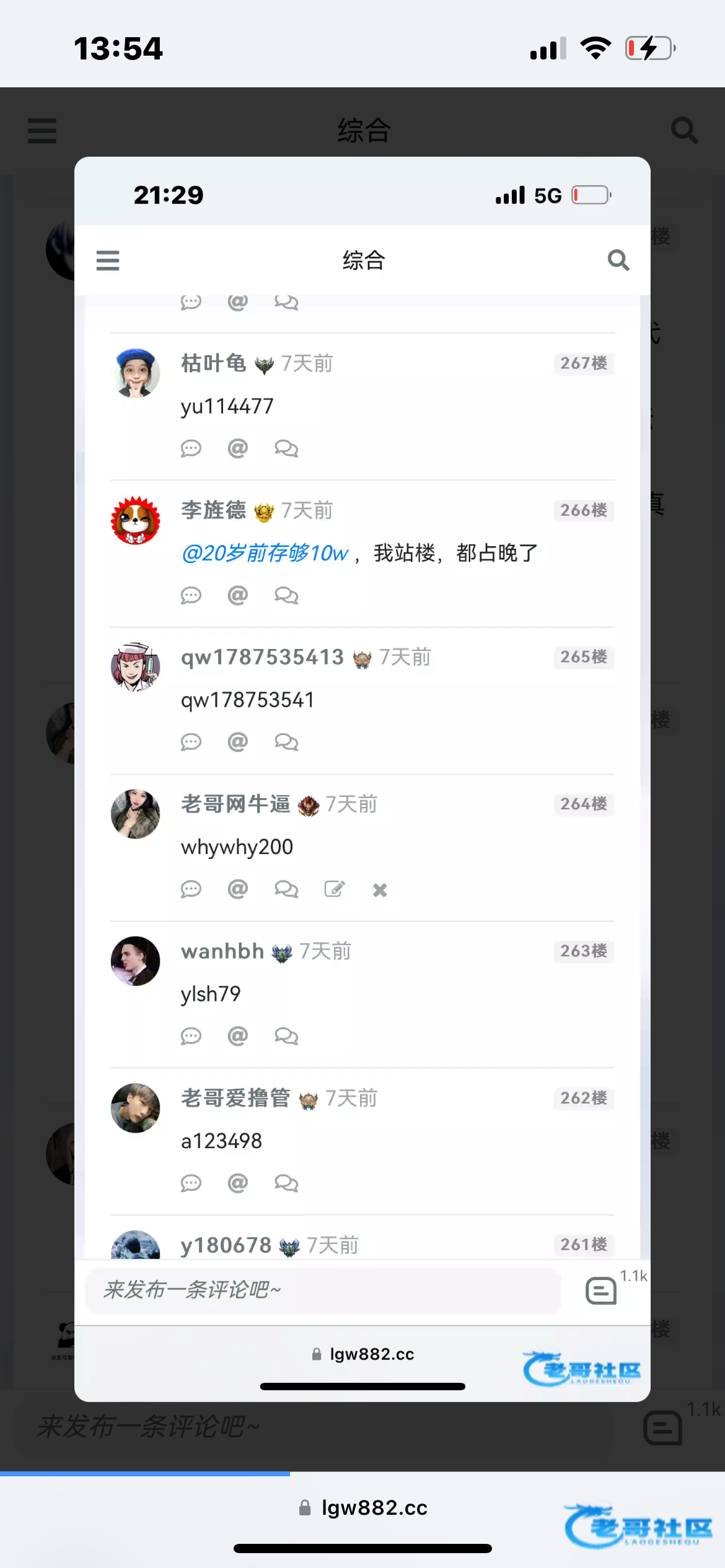725x1568 pixels.
Task: Tap the enlarged screenshot image in the preview
Action: (362, 778)
